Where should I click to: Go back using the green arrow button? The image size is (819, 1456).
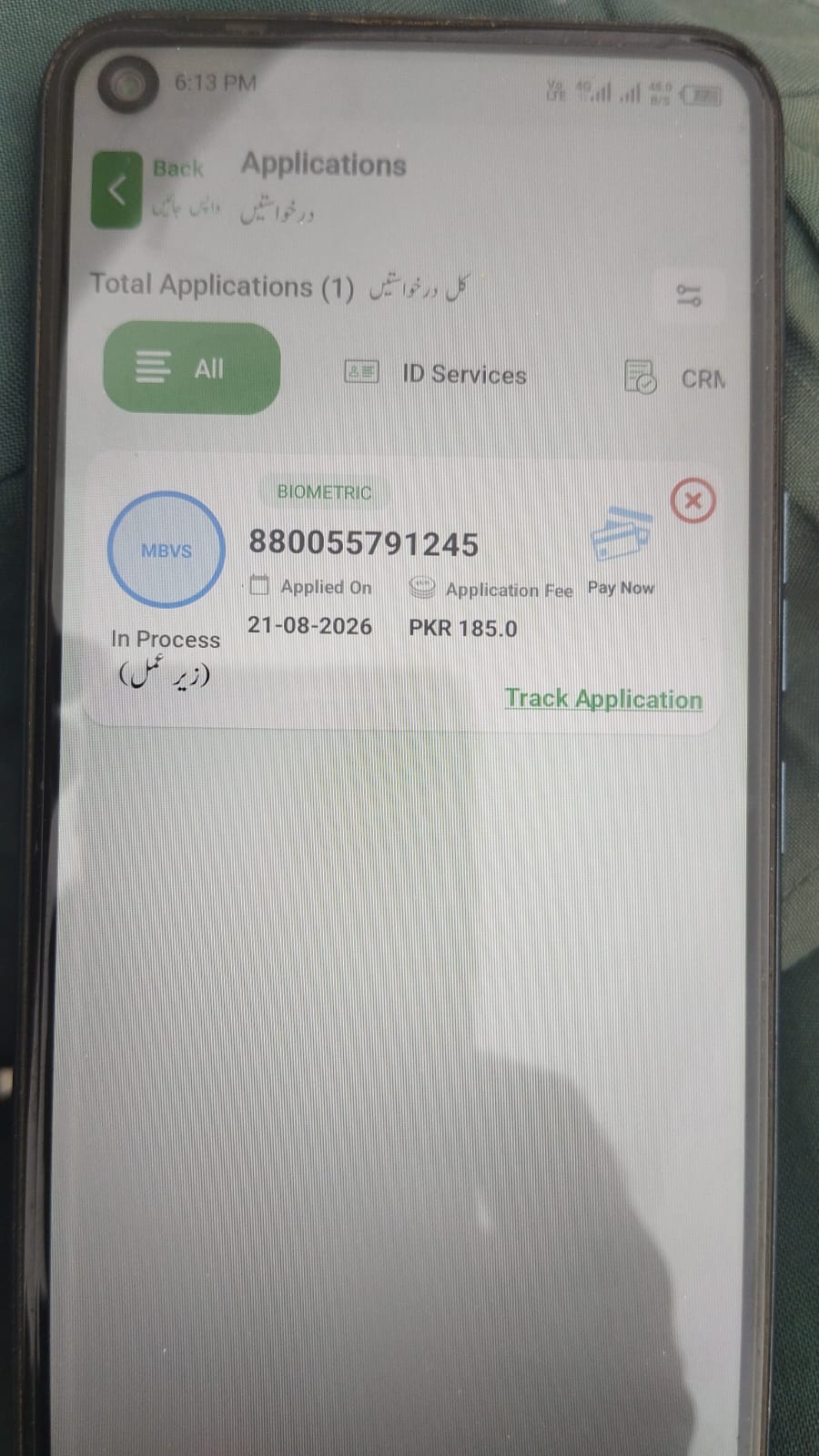tap(116, 189)
